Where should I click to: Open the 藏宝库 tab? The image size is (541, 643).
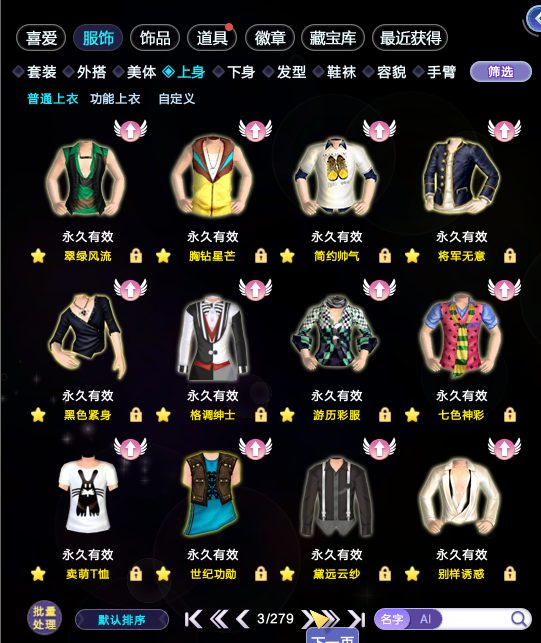pyautogui.click(x=333, y=38)
